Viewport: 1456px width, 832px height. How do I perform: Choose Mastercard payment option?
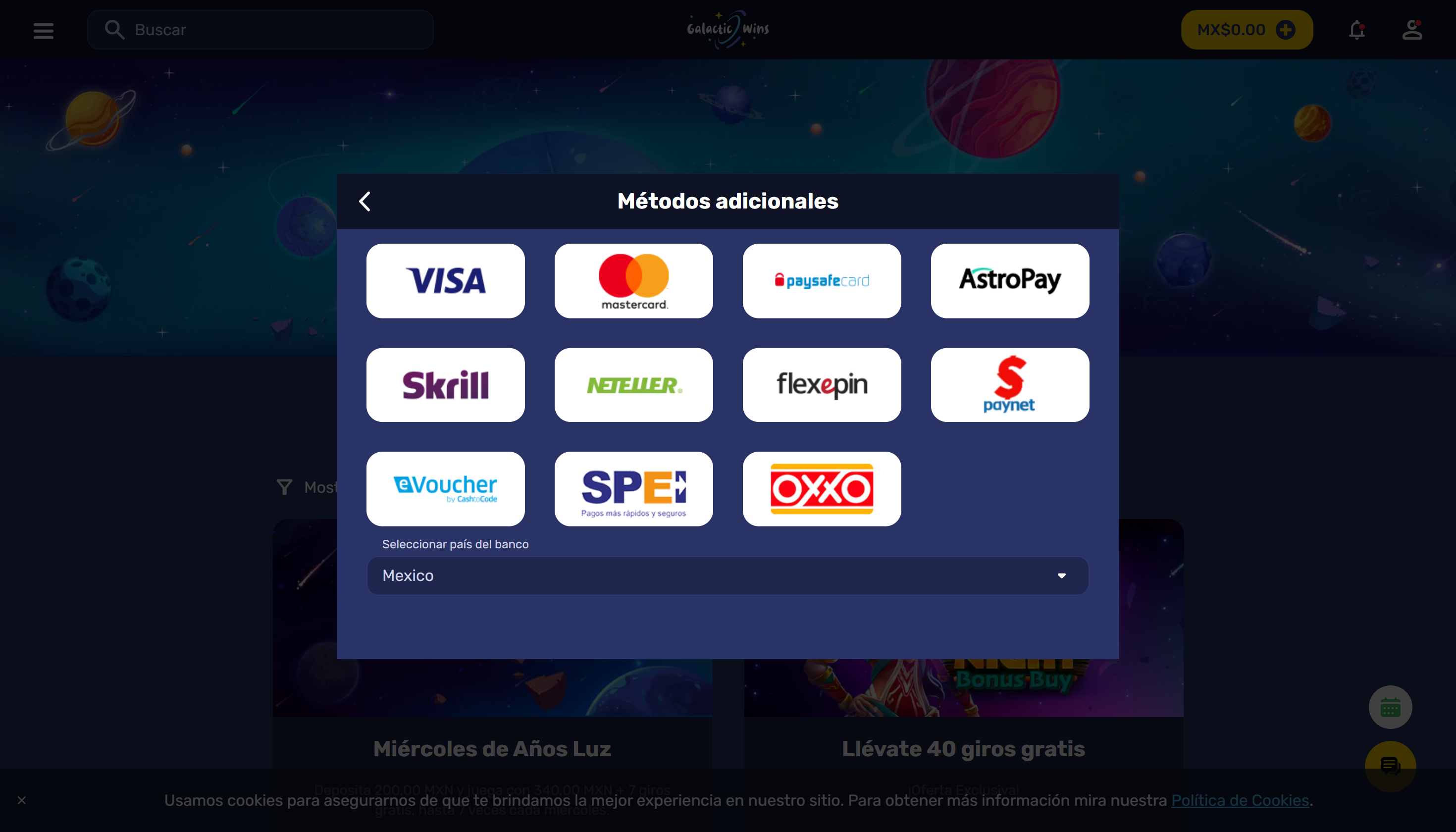point(633,281)
